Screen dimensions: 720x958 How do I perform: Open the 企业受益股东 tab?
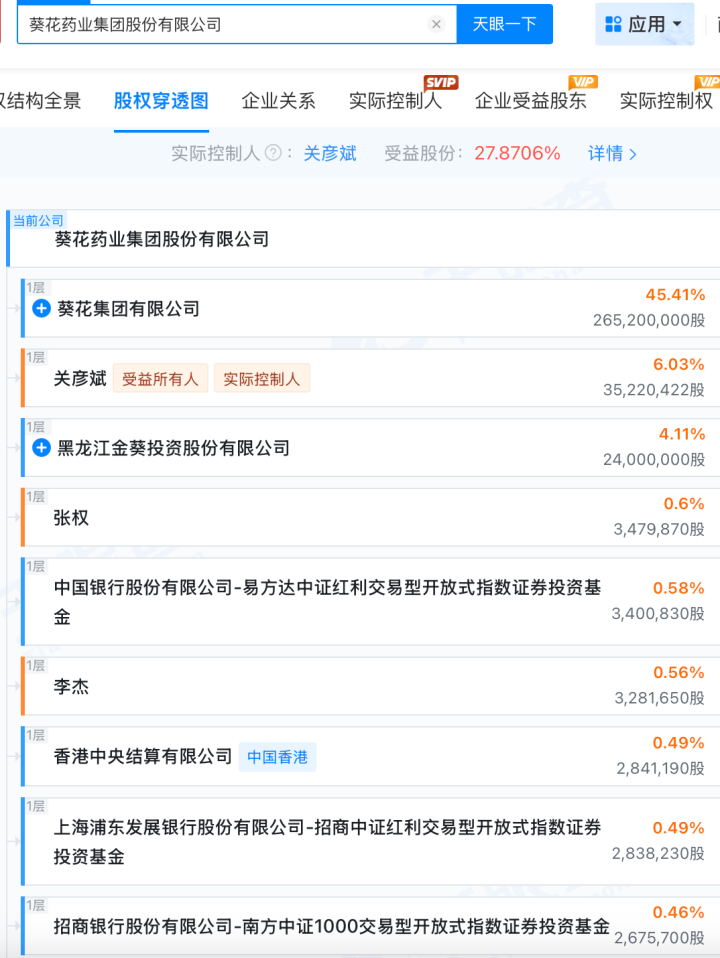coord(530,100)
